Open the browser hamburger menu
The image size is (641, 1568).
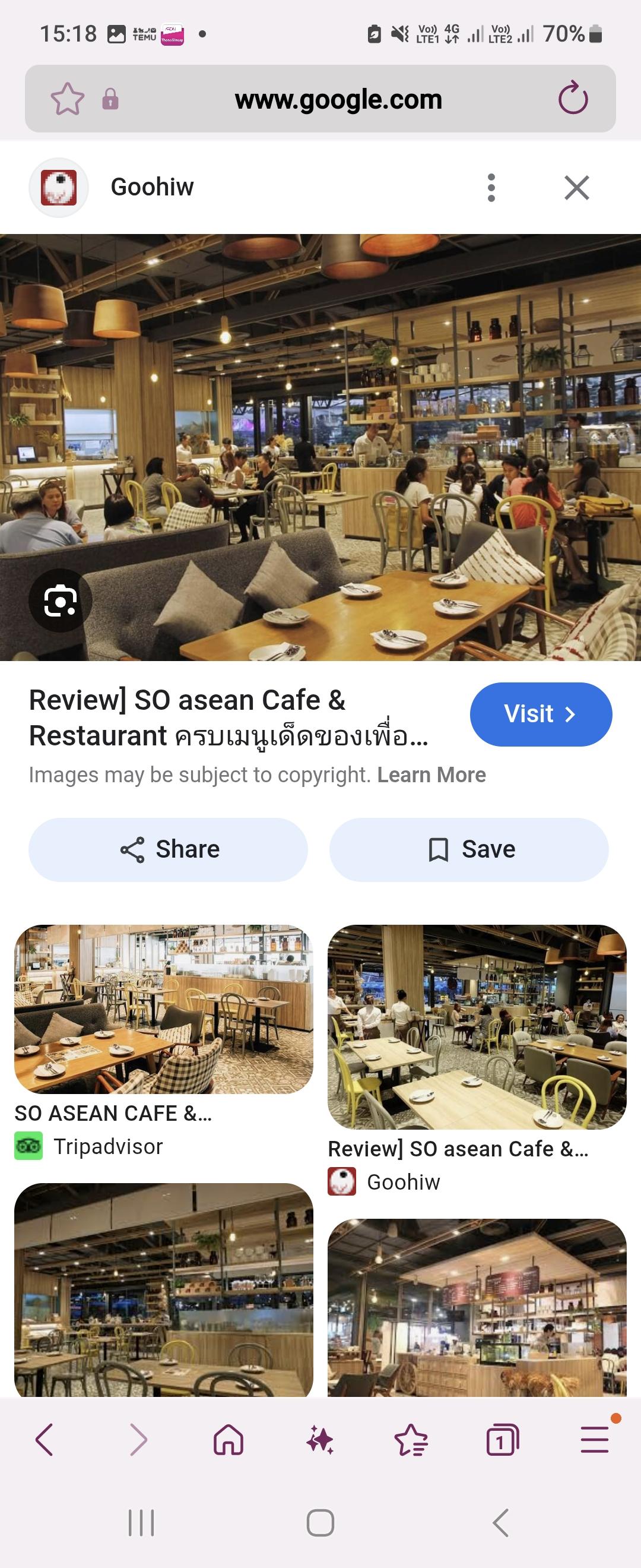pos(594,1440)
